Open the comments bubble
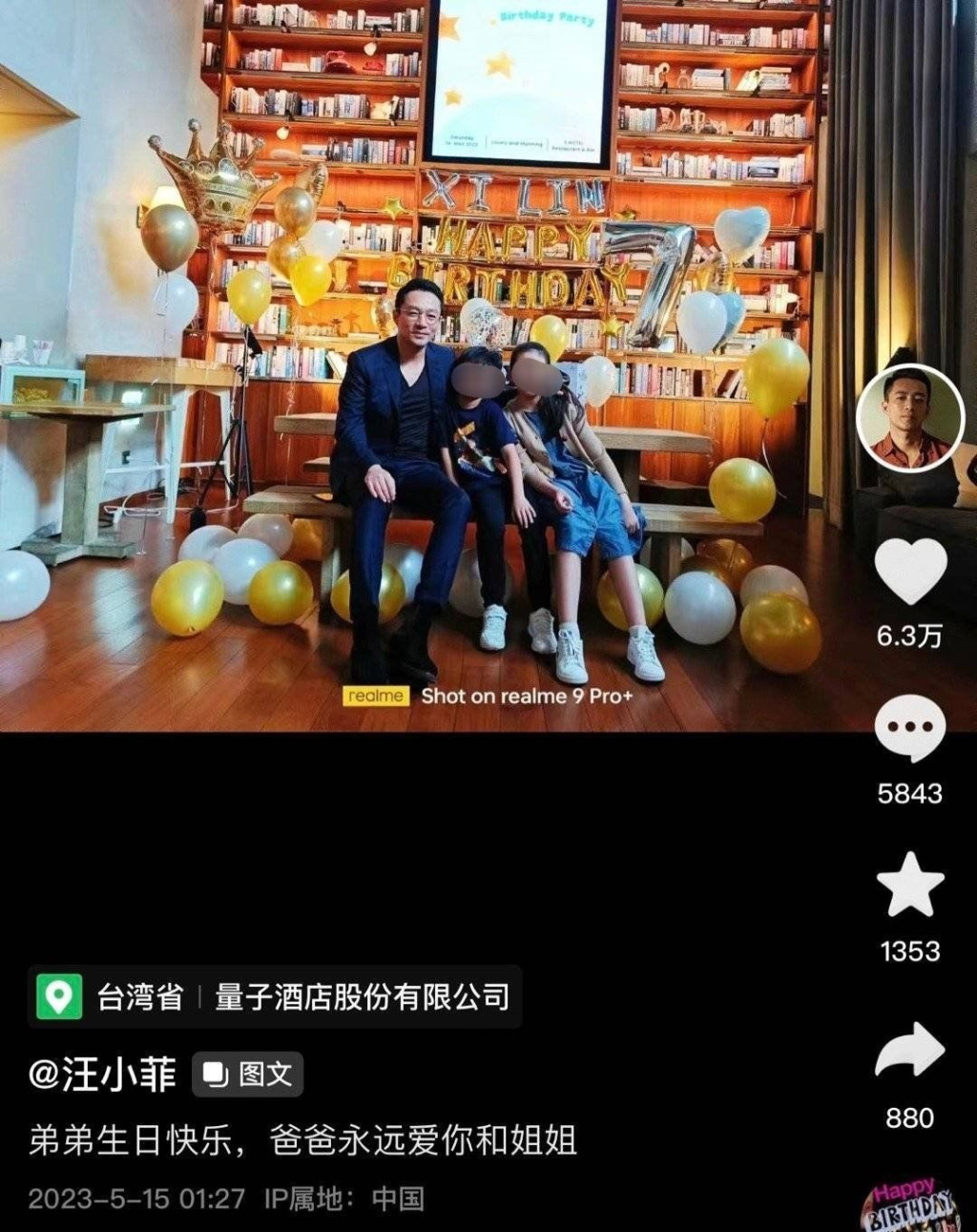 pos(910,727)
